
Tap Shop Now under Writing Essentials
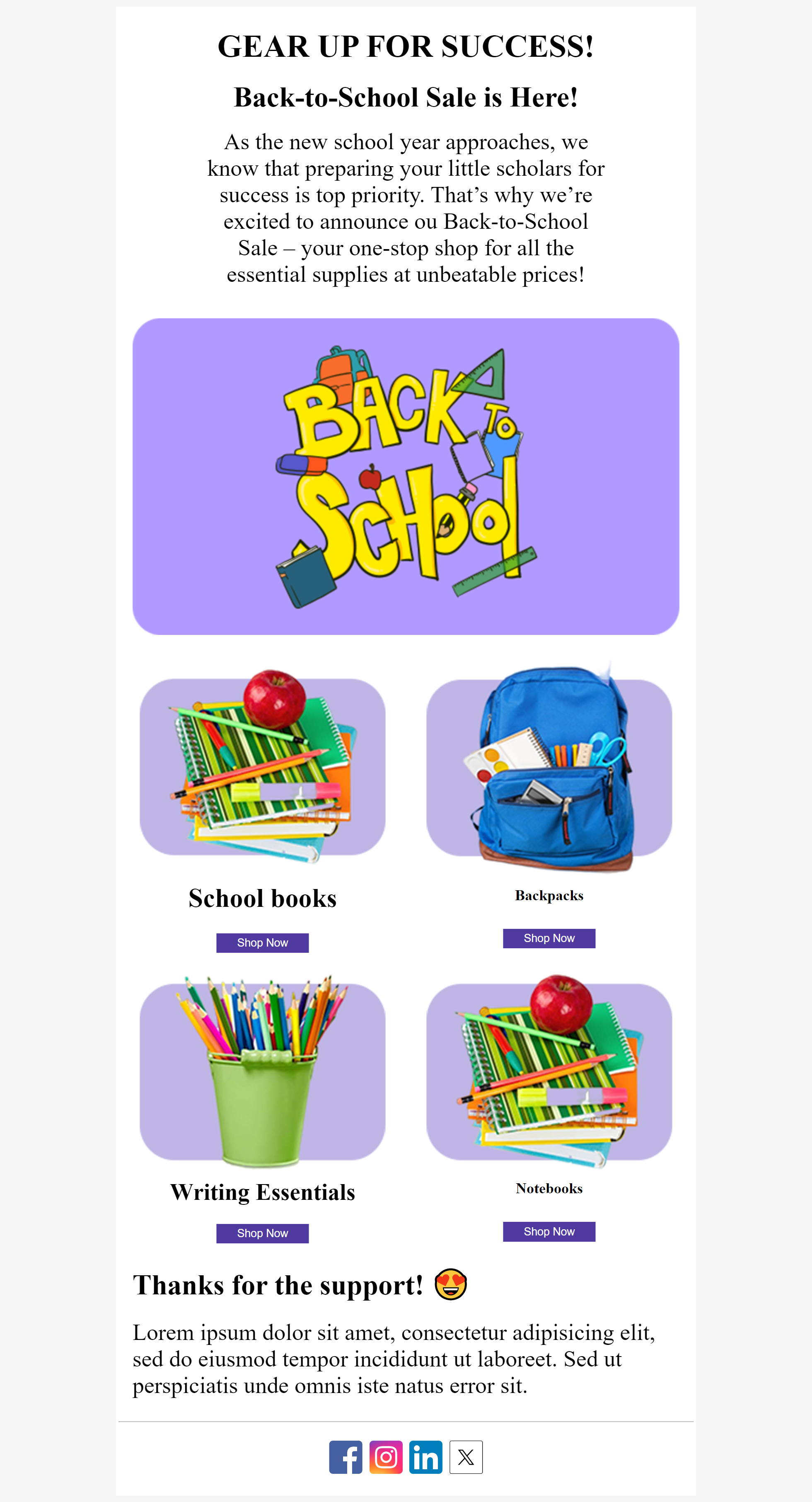coord(262,1233)
